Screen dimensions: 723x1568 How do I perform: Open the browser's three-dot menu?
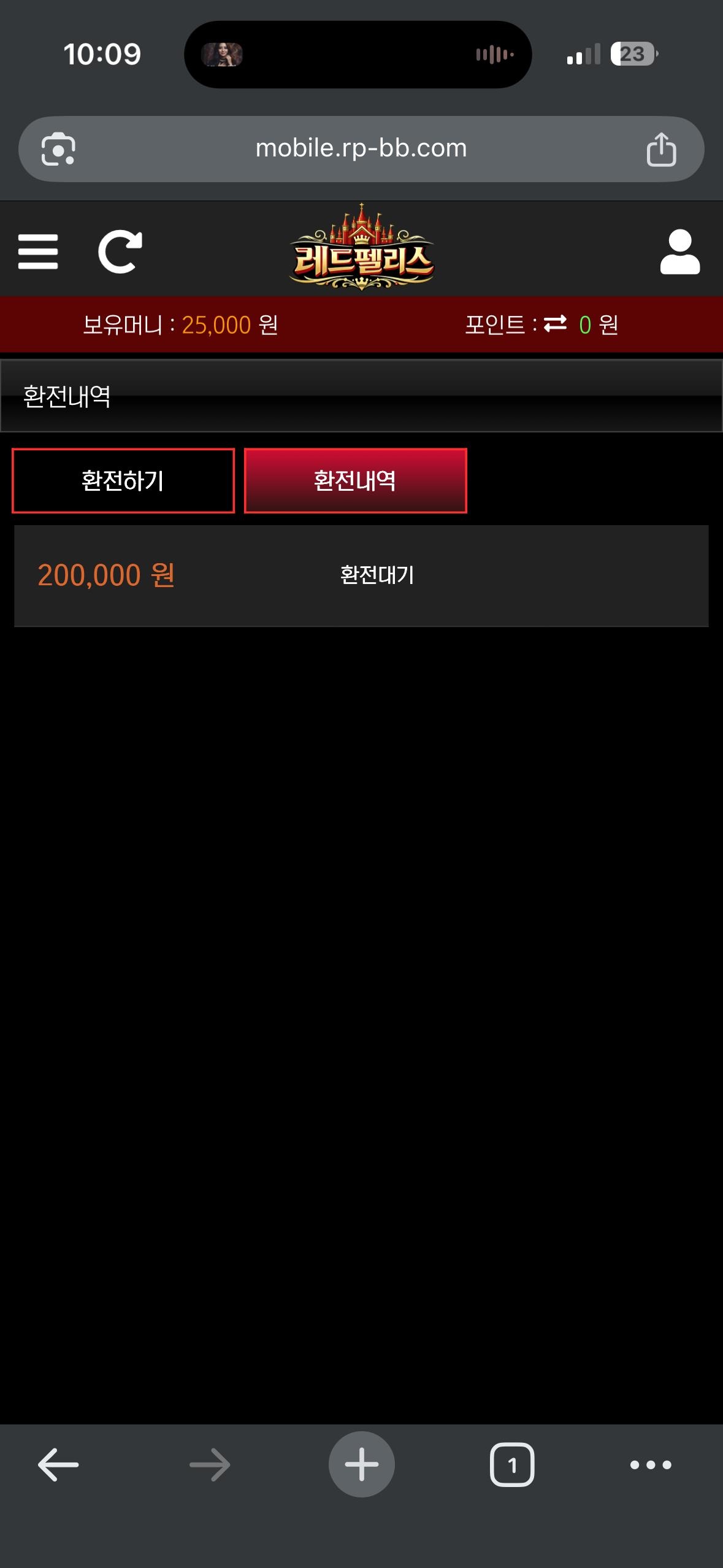coord(651,1464)
